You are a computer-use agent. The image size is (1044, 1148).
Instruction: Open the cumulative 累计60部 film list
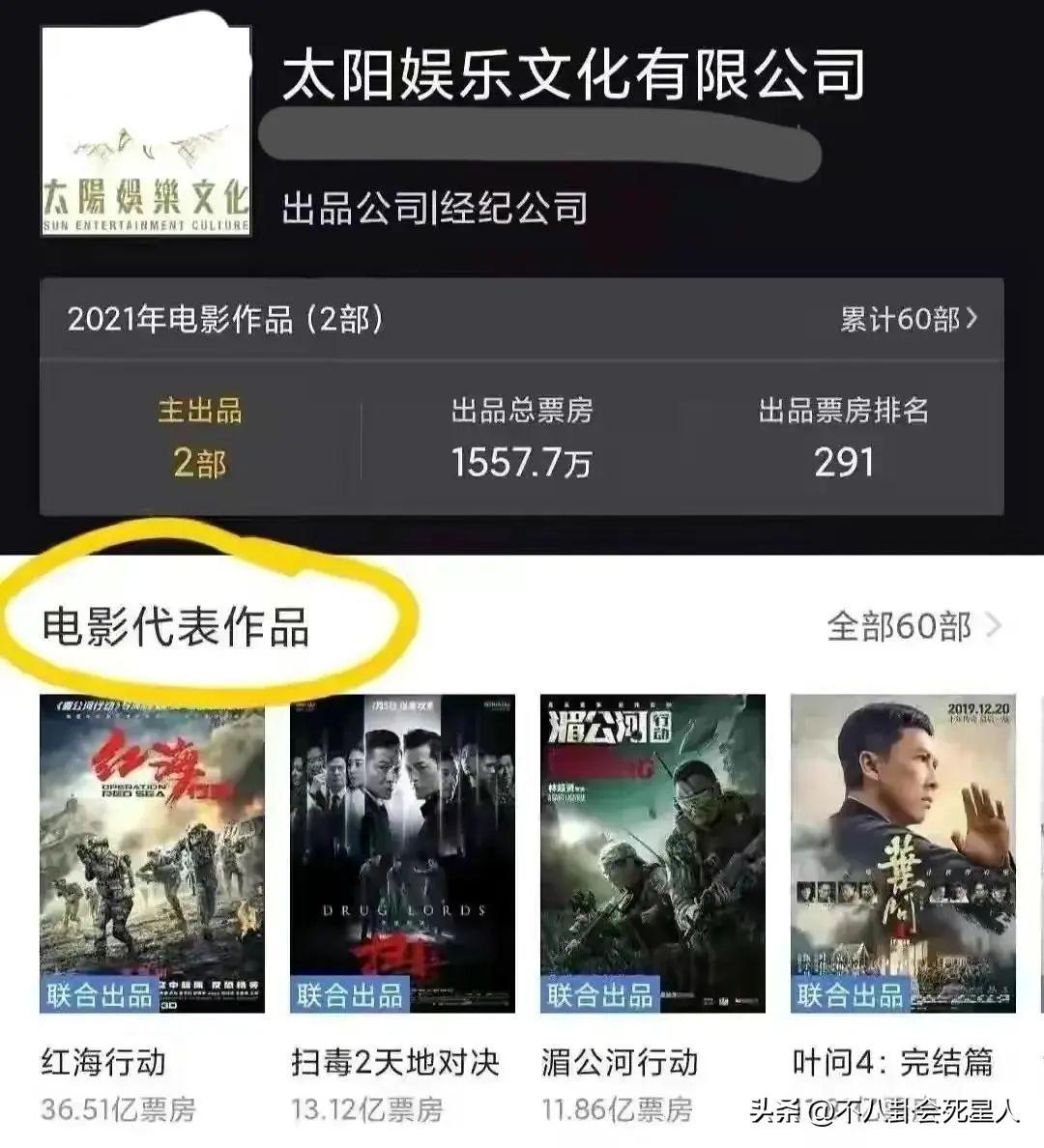coord(908,319)
